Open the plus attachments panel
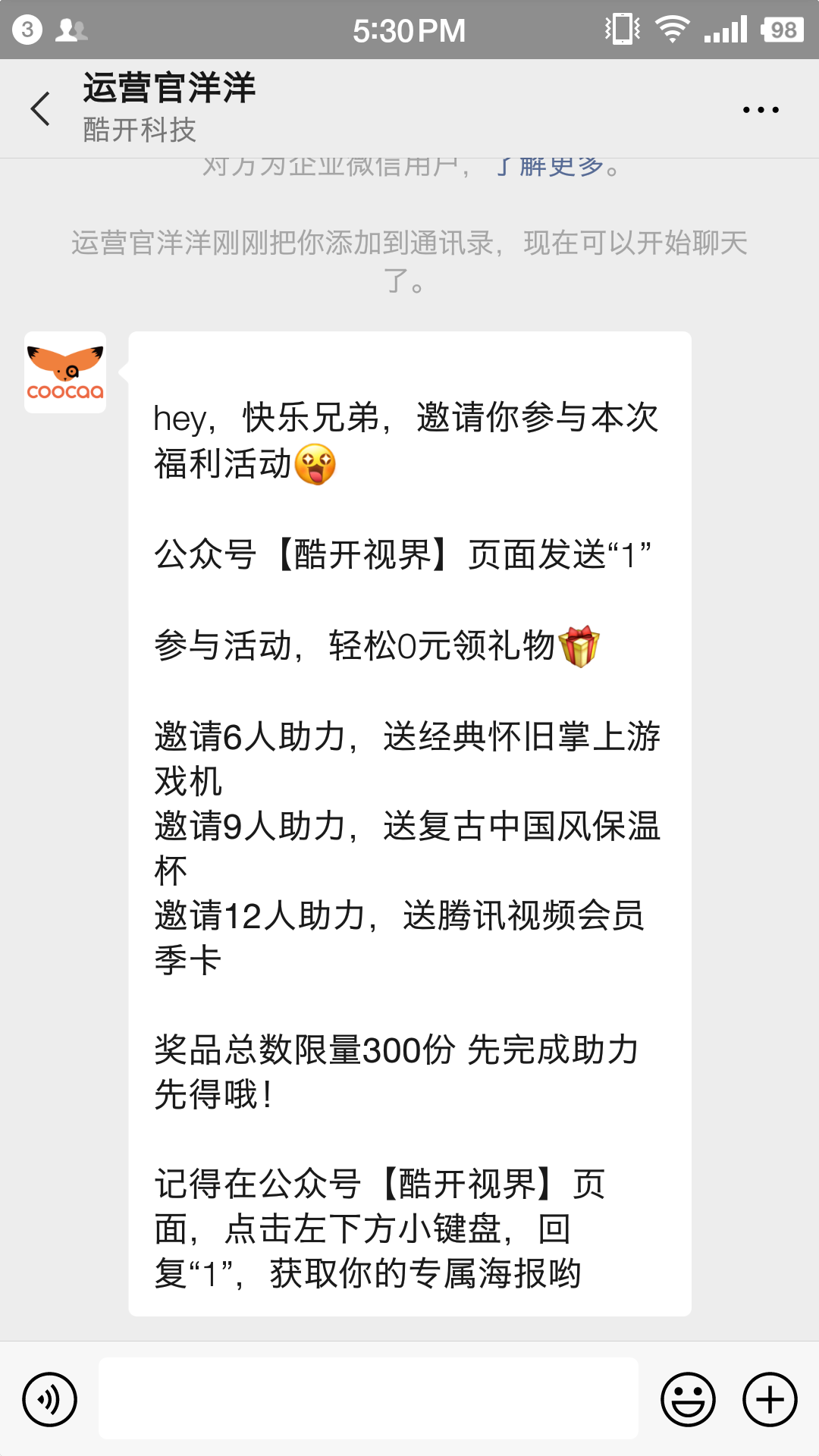The width and height of the screenshot is (819, 1456). [770, 1399]
